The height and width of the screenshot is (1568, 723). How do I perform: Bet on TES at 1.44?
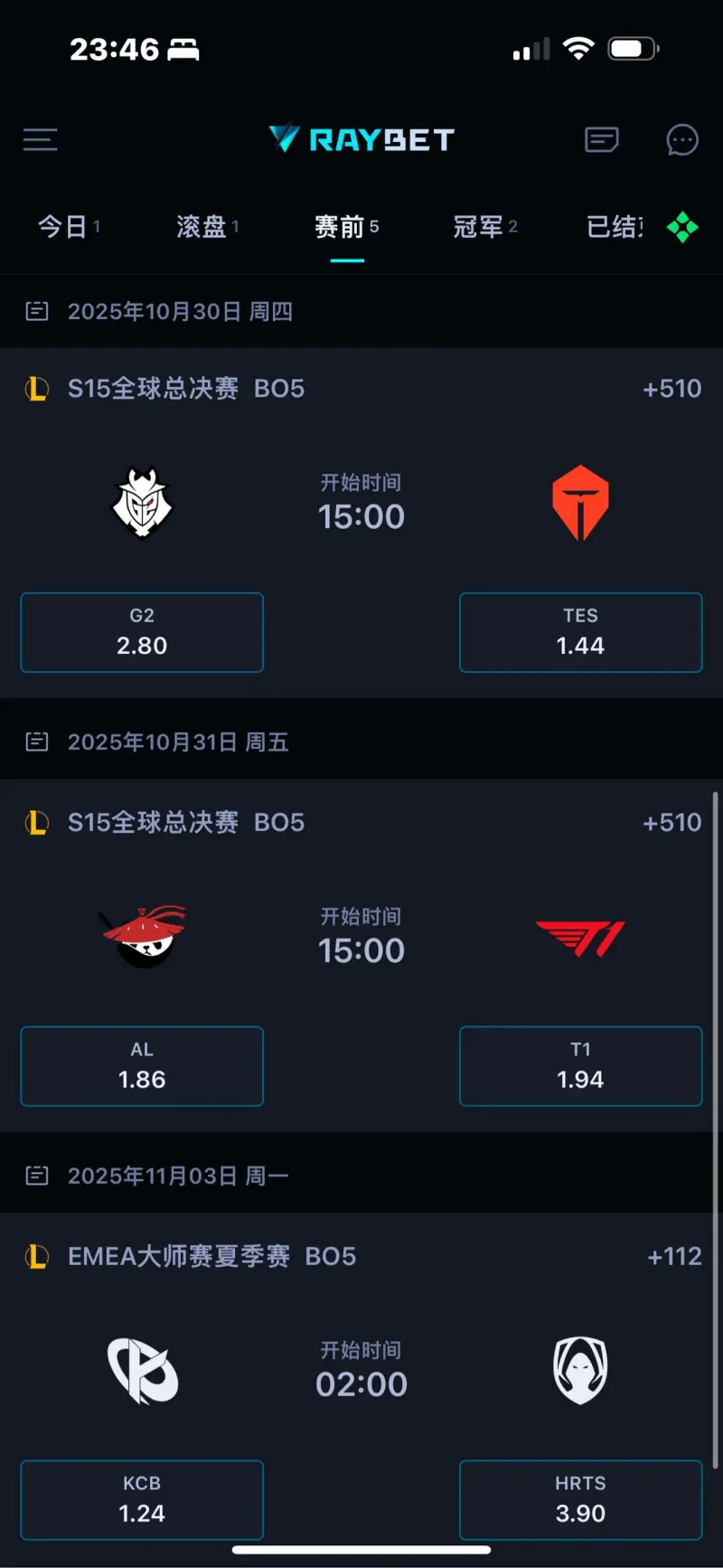[x=580, y=632]
